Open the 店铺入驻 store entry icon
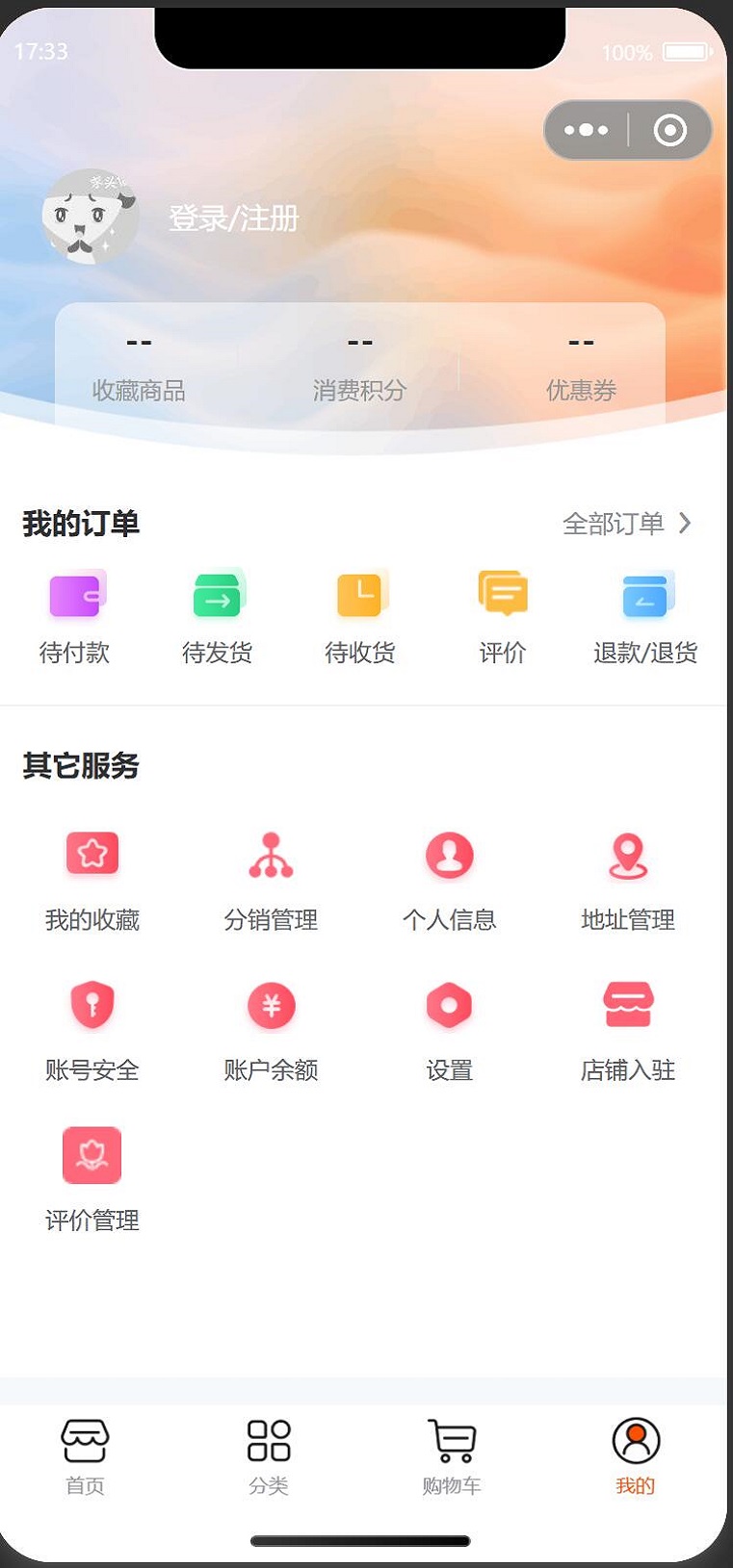Viewport: 733px width, 1568px height. (x=627, y=1004)
